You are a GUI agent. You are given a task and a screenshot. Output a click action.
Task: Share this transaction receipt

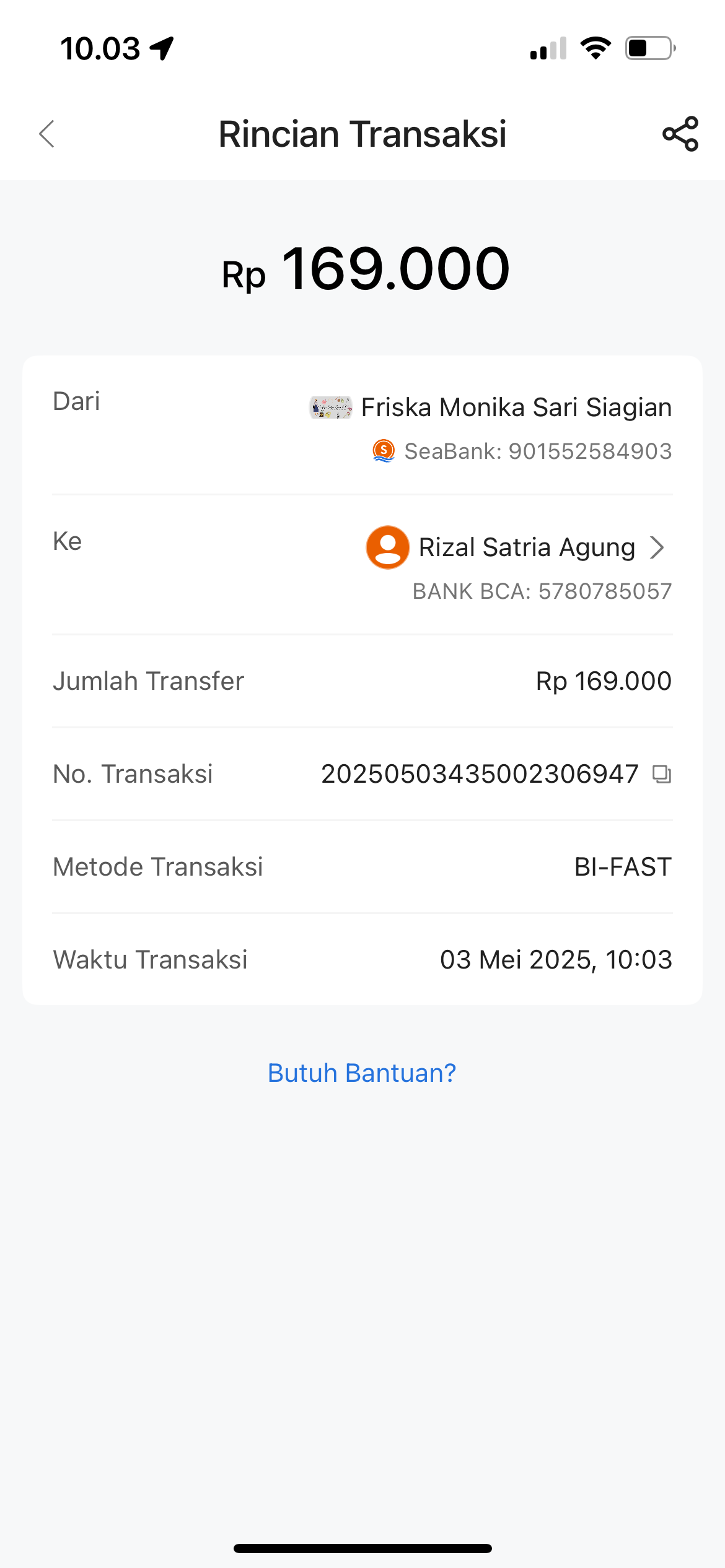coord(680,134)
